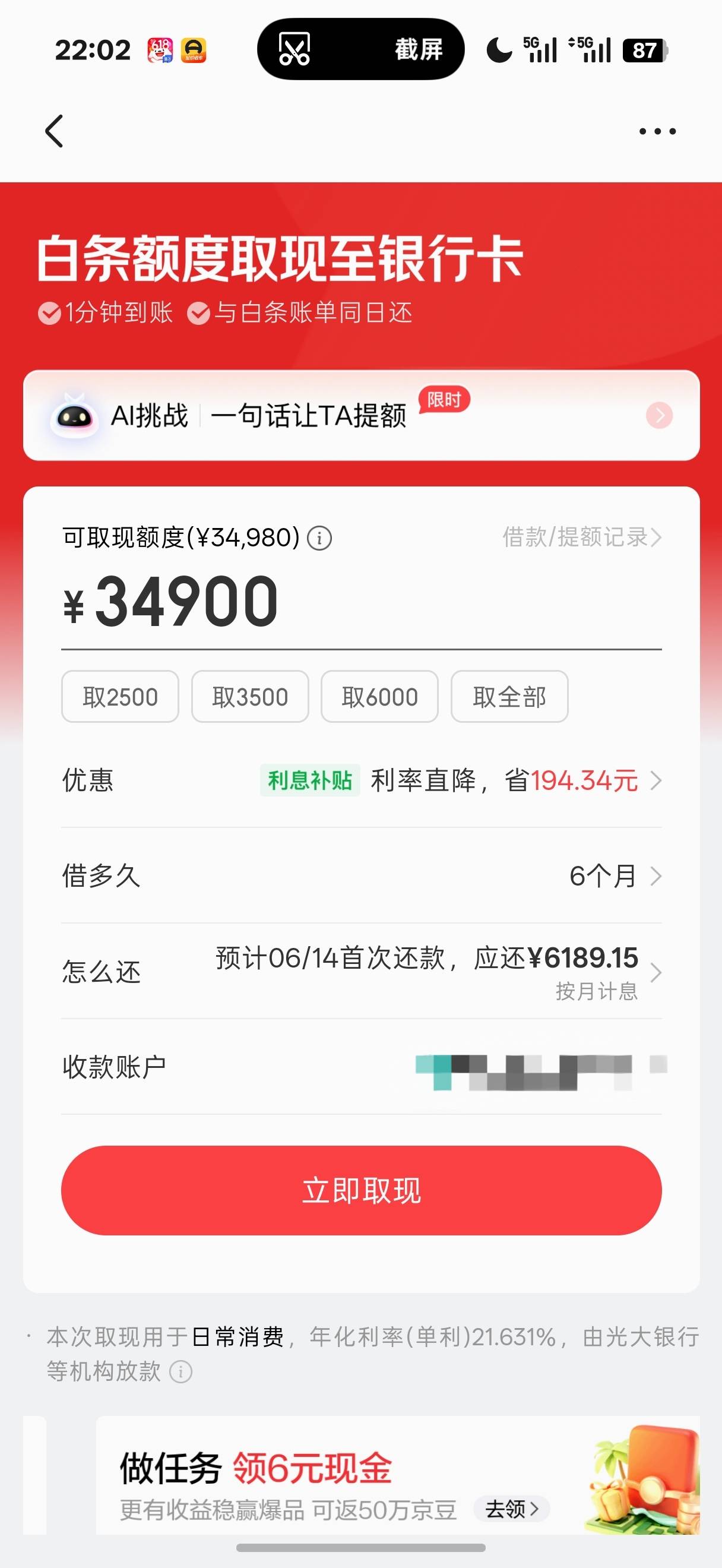The height and width of the screenshot is (1568, 722).
Task: Select the 取6000 chip
Action: [379, 697]
